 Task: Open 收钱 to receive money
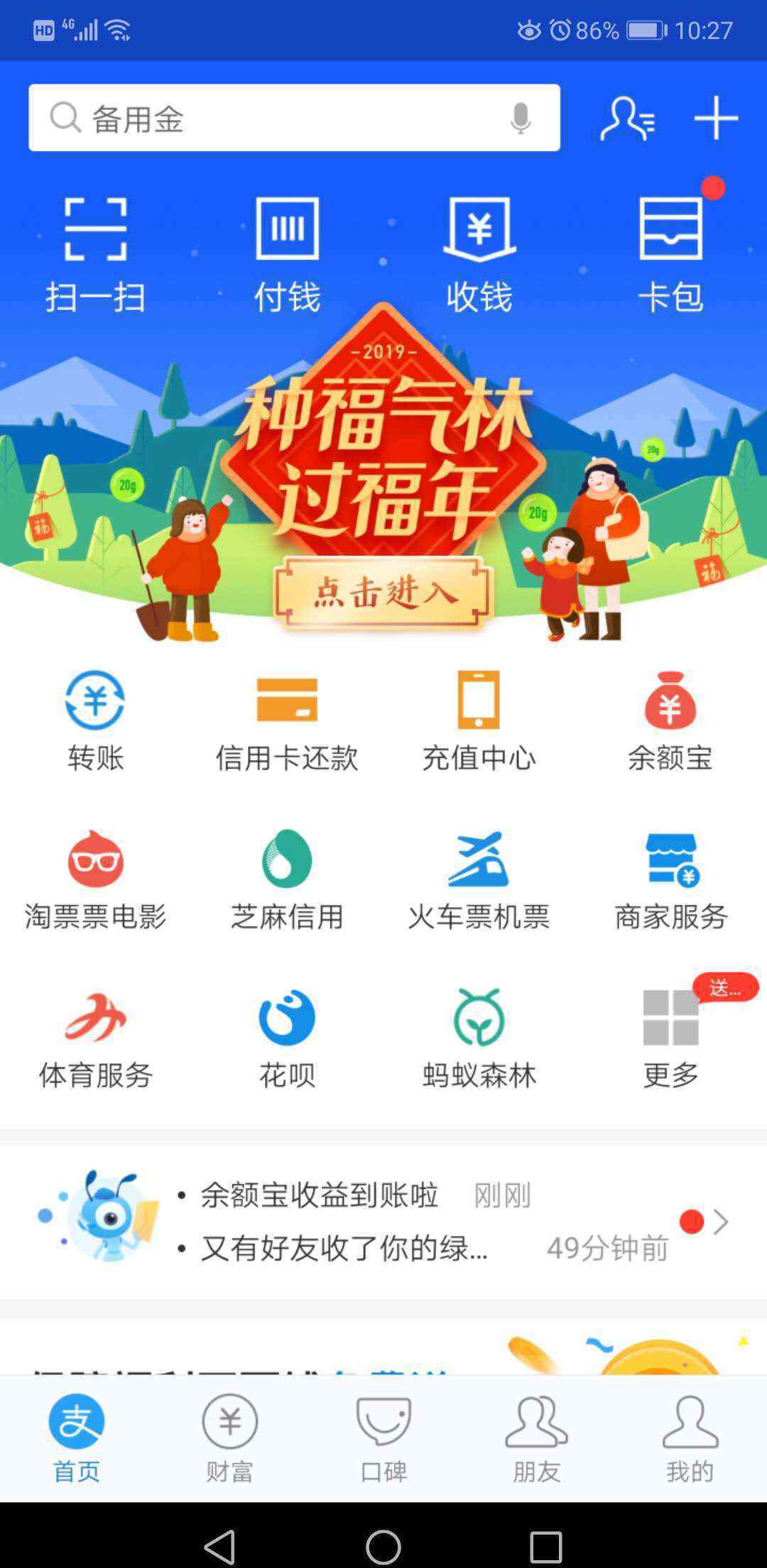click(479, 253)
